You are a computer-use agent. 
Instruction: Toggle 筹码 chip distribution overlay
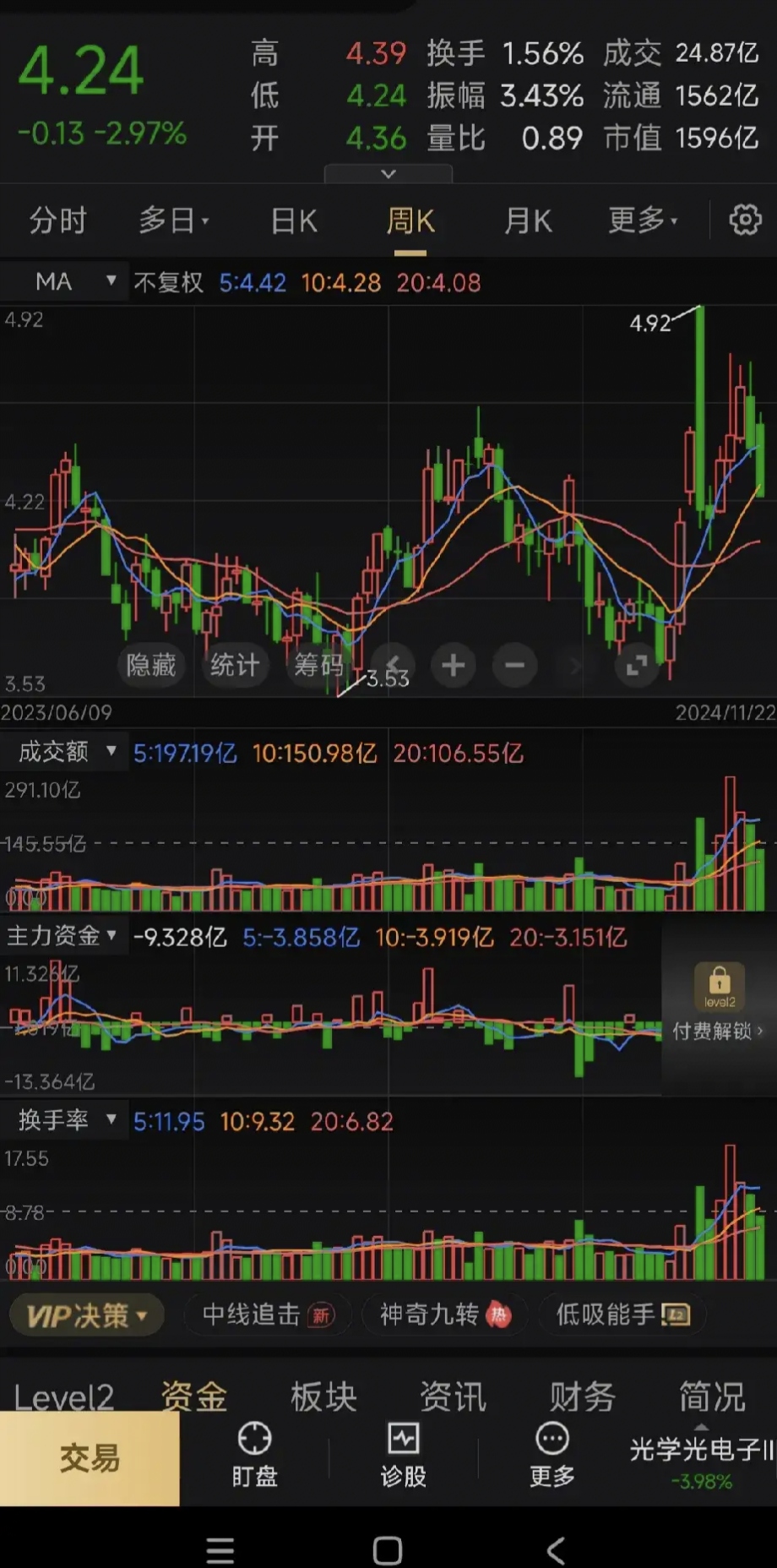[x=318, y=666]
